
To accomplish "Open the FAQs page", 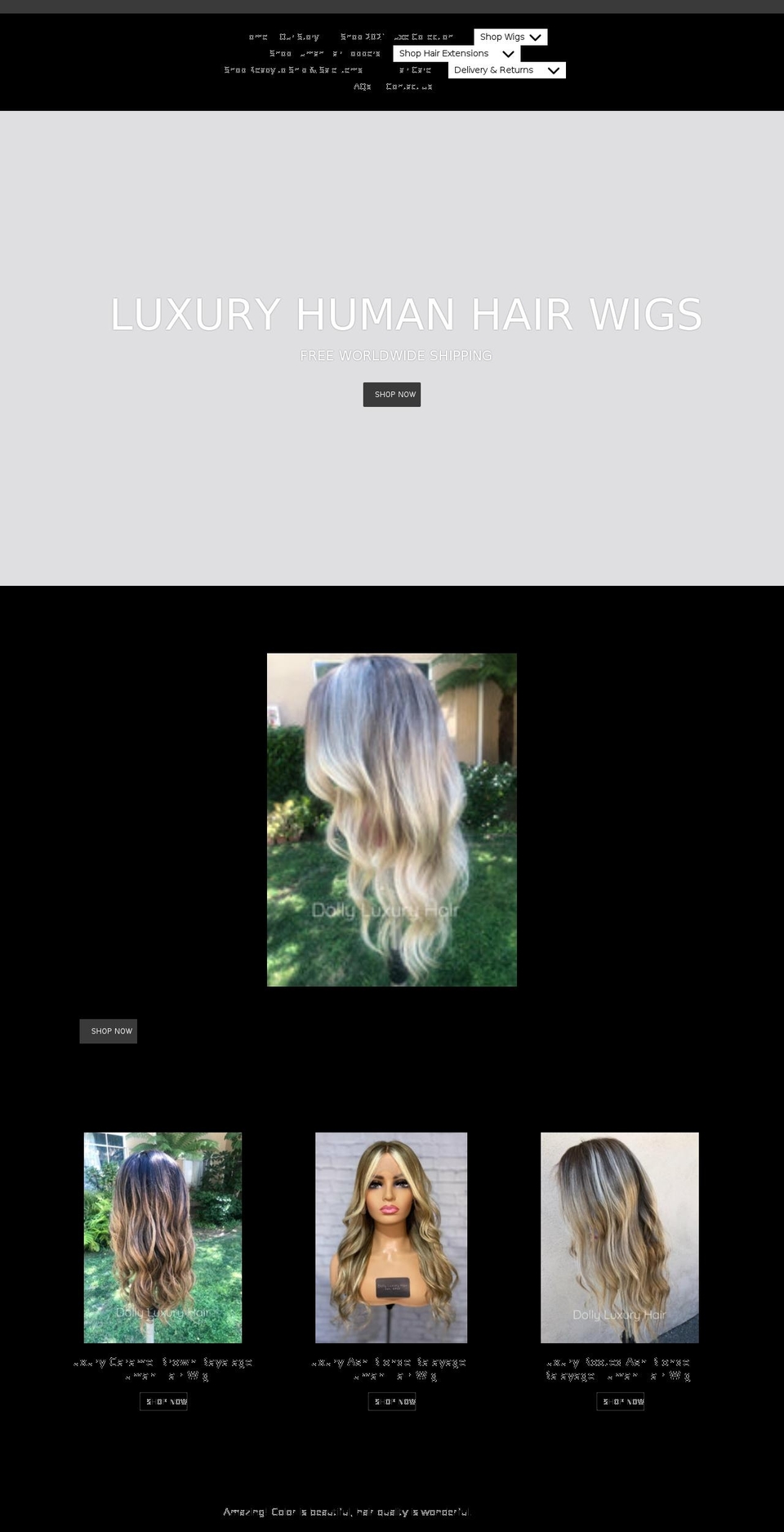I will [361, 86].
